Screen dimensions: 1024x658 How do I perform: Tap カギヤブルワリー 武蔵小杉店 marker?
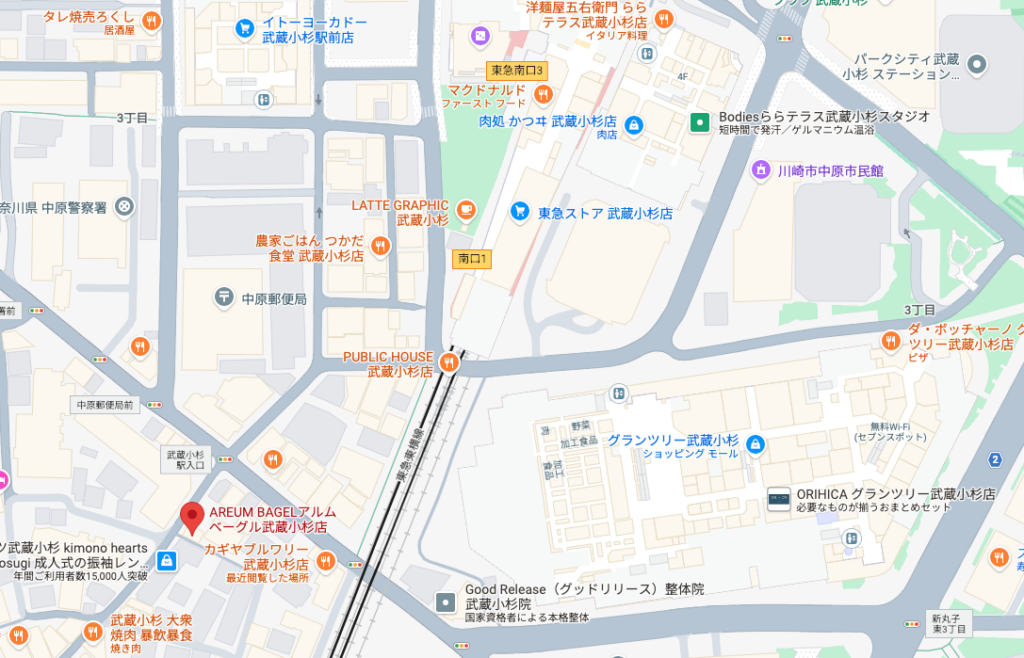[x=354, y=565]
